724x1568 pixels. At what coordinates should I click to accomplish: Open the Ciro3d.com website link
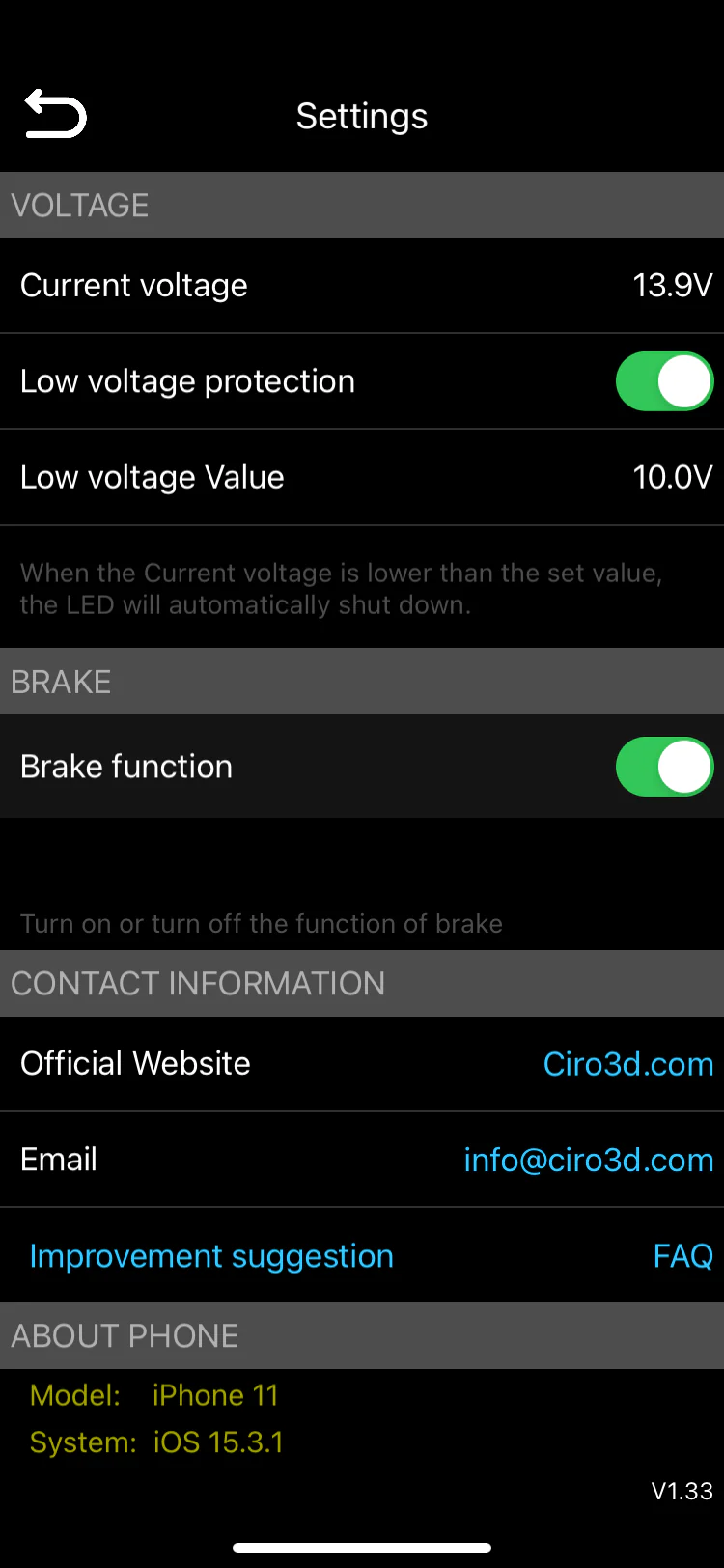(627, 1064)
